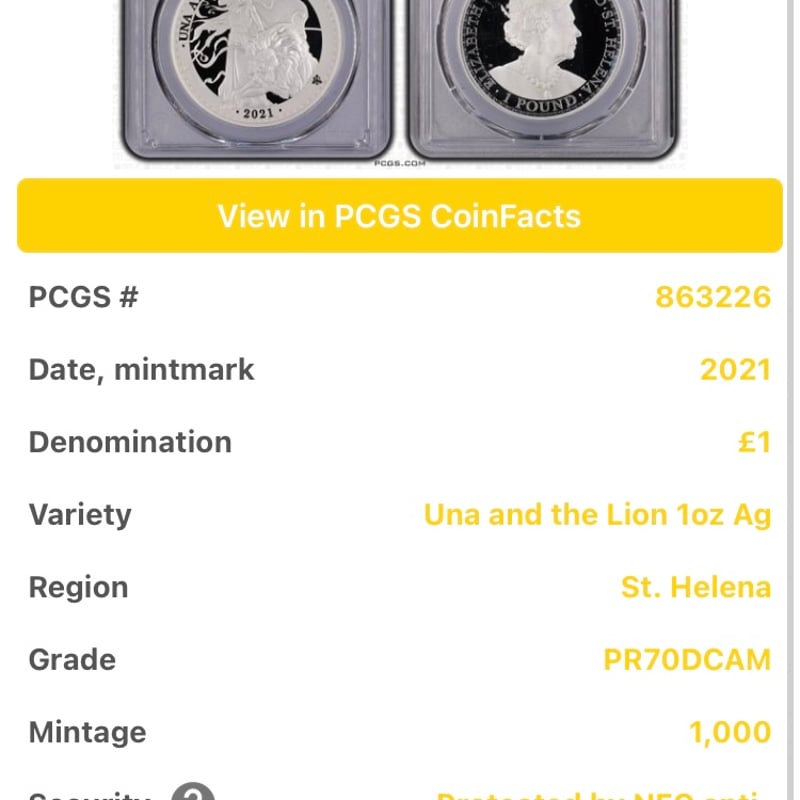The width and height of the screenshot is (800, 800).
Task: Open the Security help question mark
Action: [193, 794]
